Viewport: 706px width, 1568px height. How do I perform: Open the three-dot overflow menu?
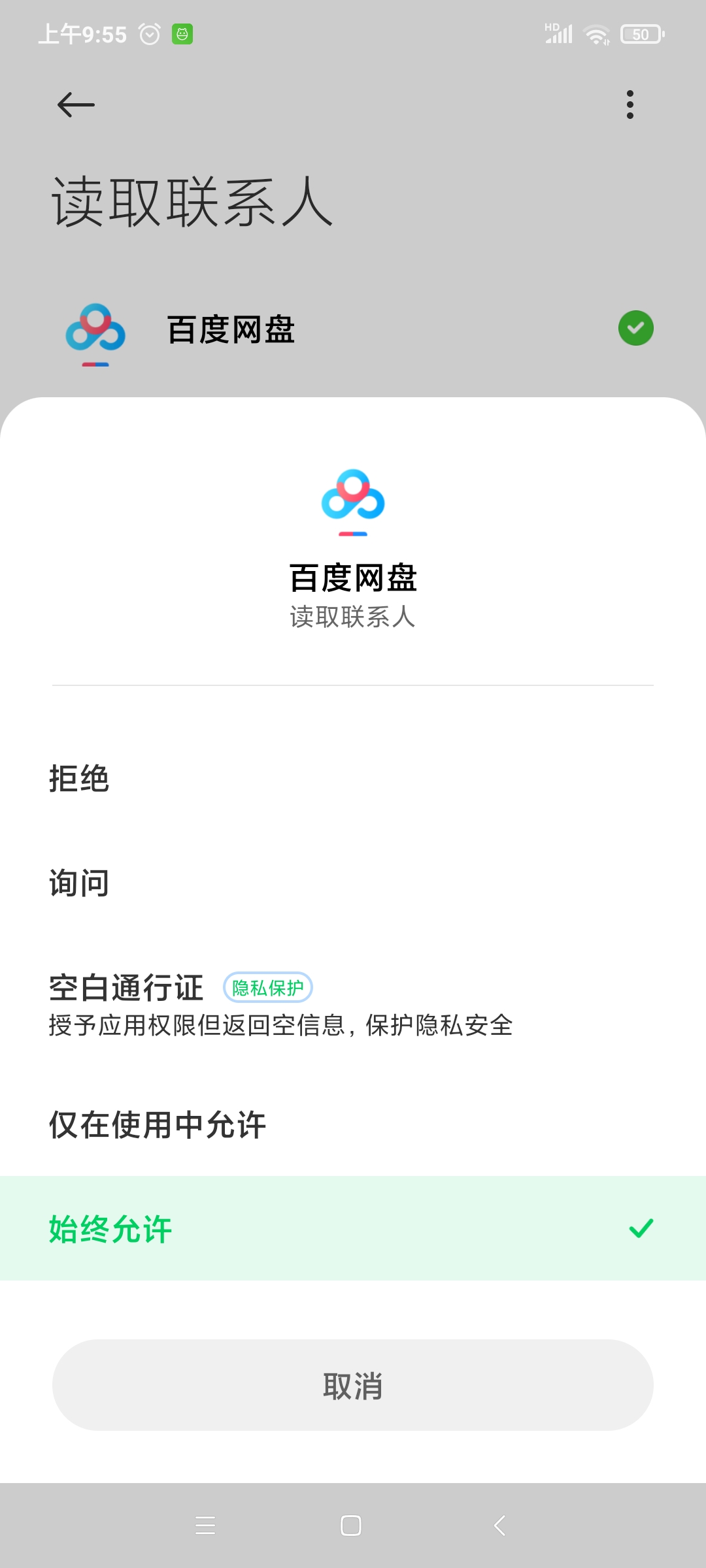[630, 105]
